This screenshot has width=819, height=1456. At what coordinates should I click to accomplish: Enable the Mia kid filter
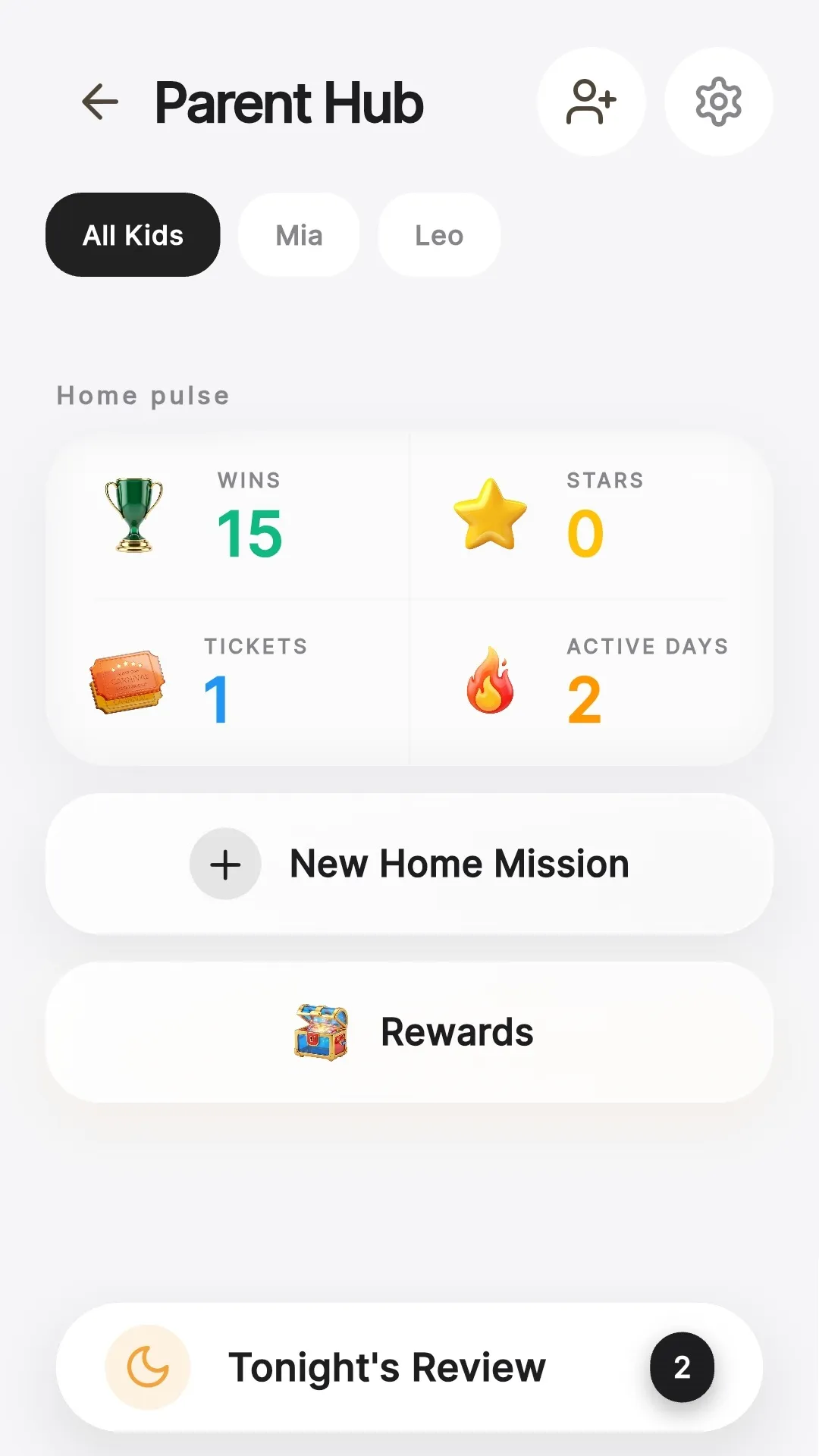click(x=299, y=235)
